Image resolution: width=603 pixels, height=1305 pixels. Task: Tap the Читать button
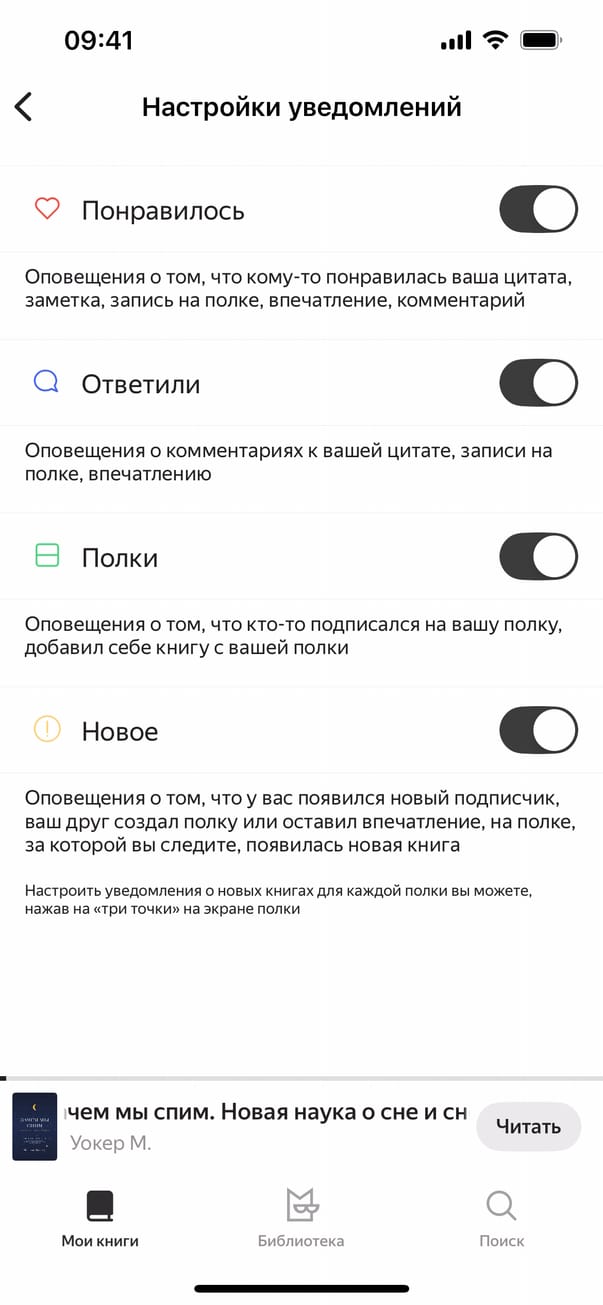tap(528, 1127)
